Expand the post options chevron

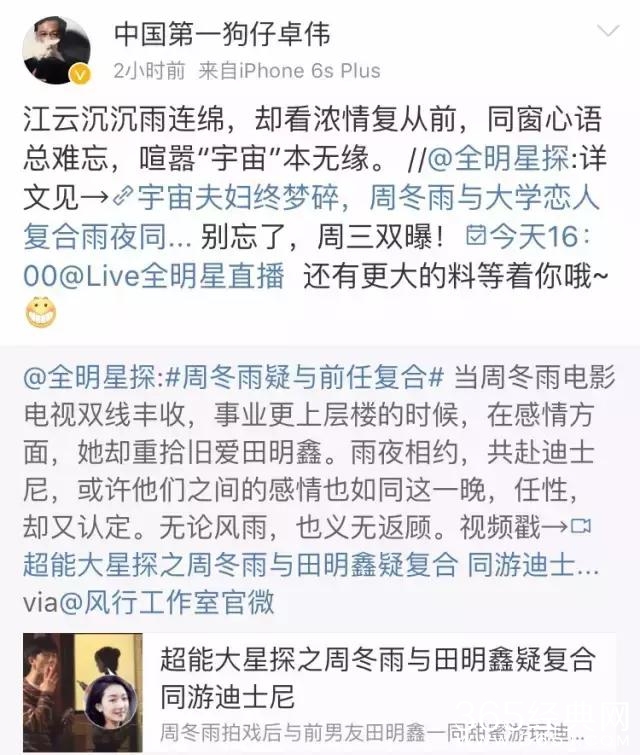pos(608,31)
